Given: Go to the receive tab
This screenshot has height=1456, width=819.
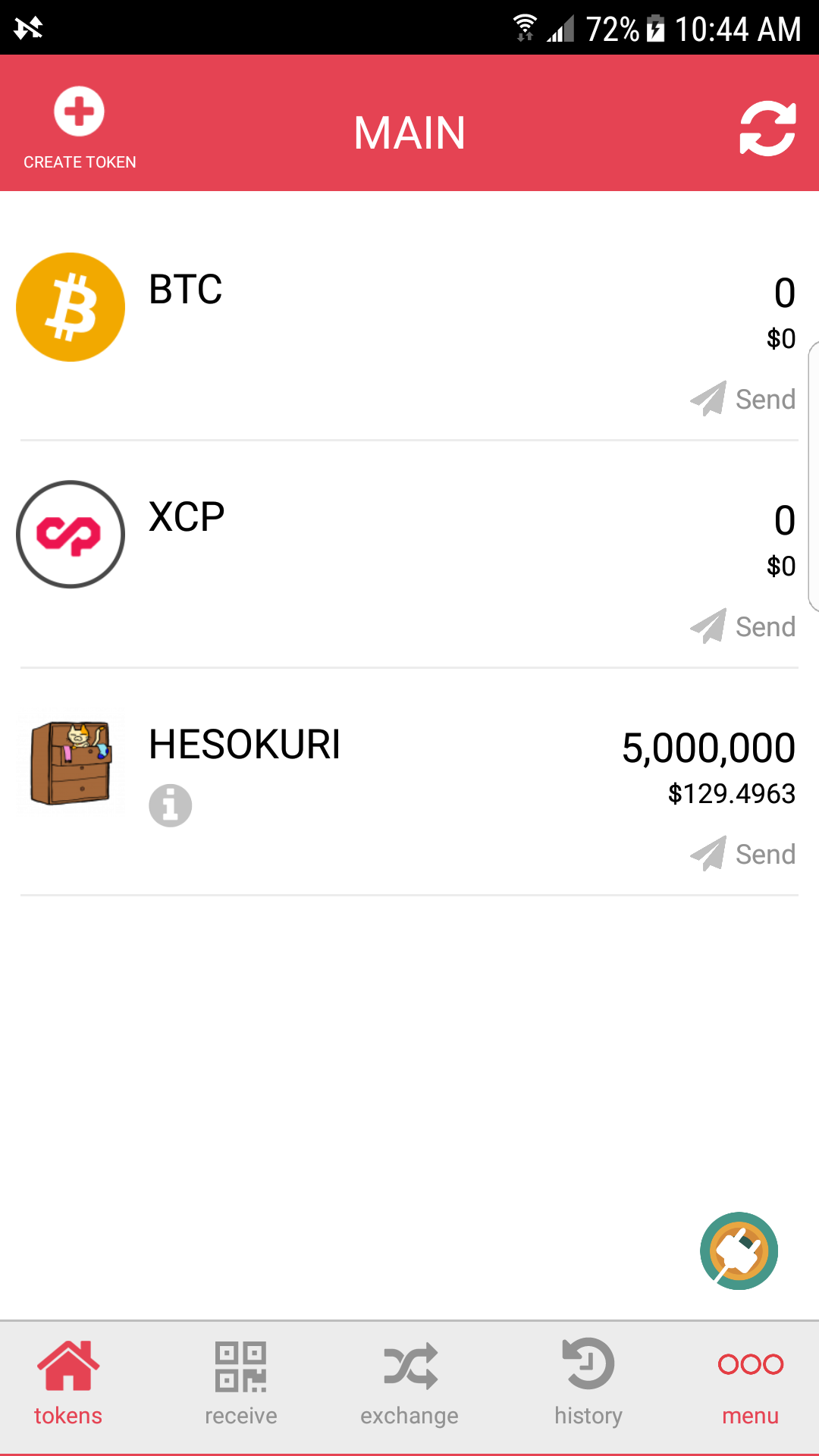Looking at the screenshot, I should click(x=241, y=1385).
